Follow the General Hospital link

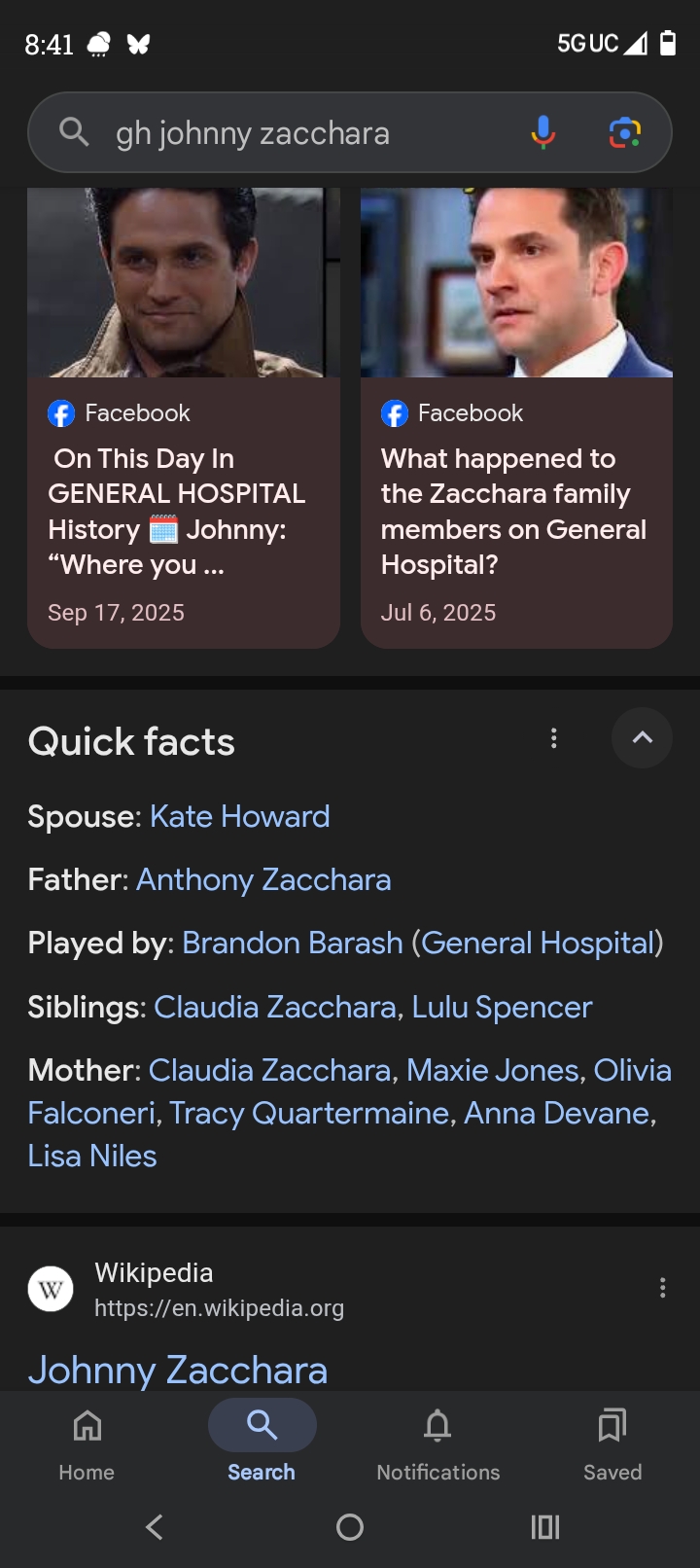click(538, 943)
